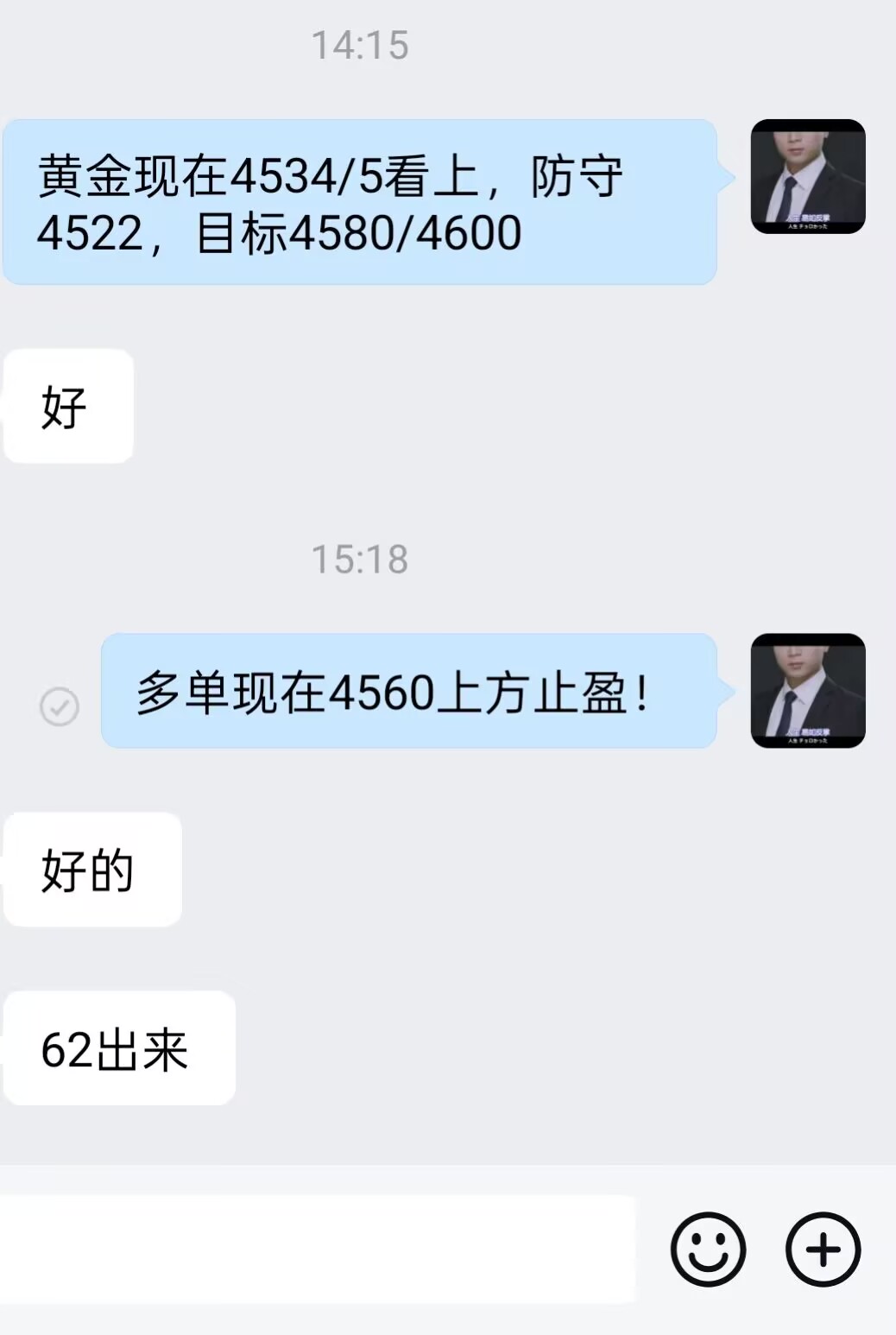Open the plus attachment menu

click(x=823, y=1247)
